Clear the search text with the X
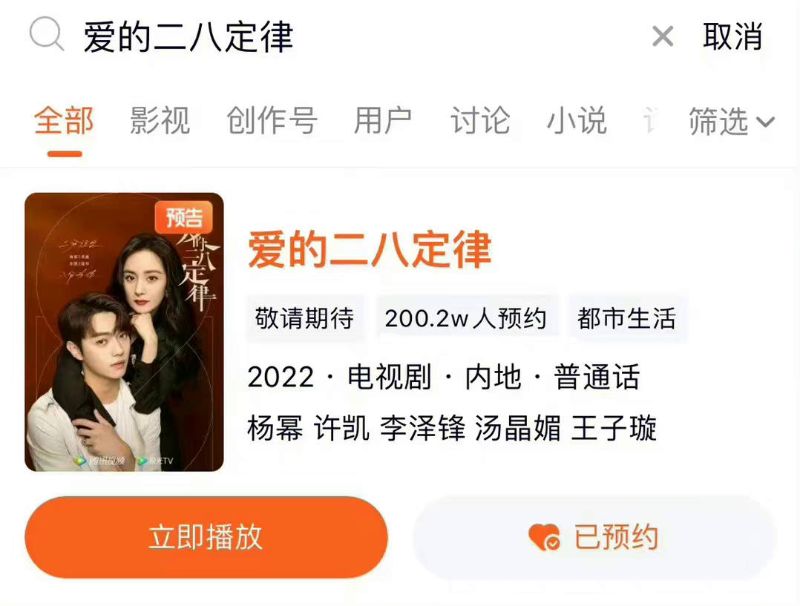Screen dimensions: 800x606 coord(662,37)
